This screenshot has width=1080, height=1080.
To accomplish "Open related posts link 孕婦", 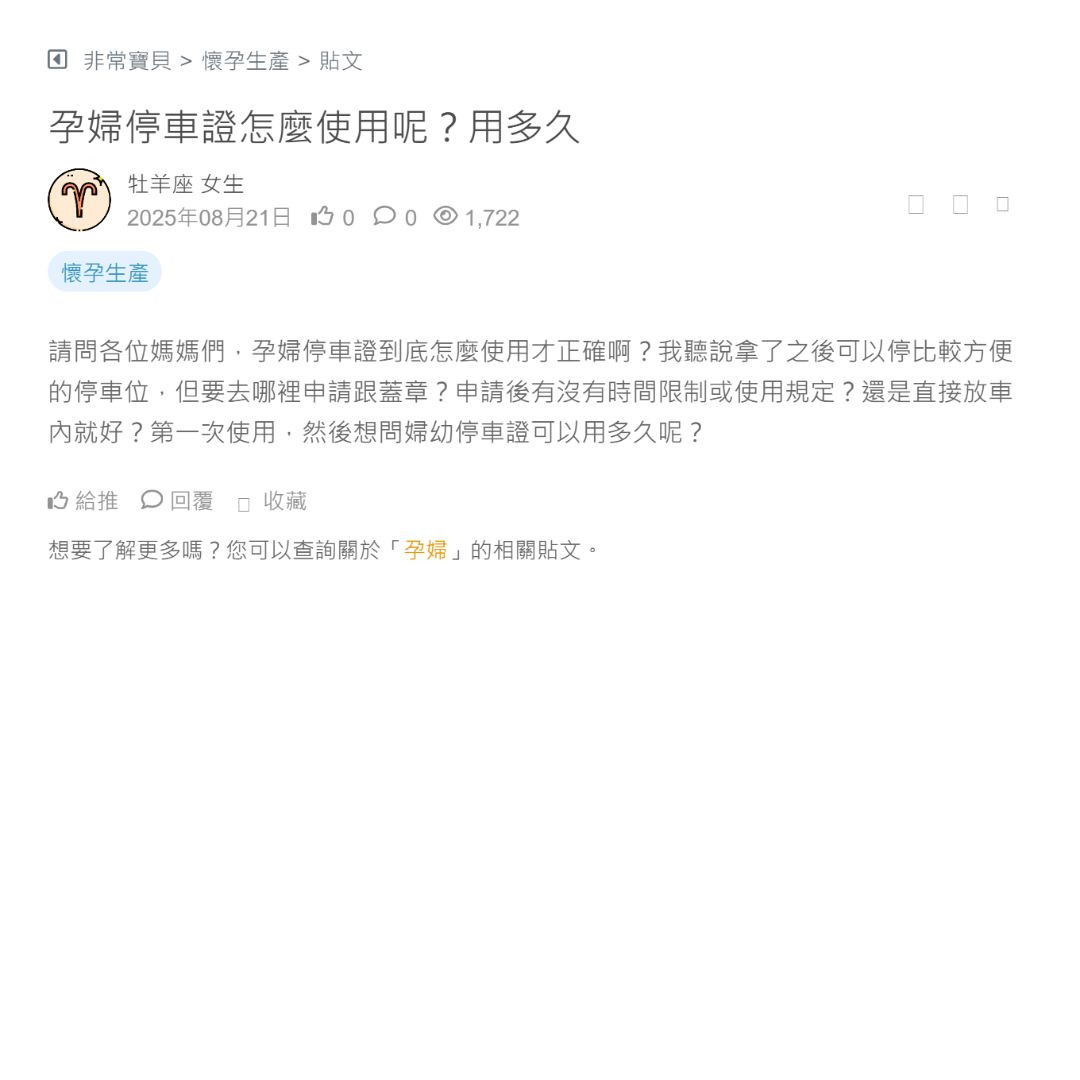I will click(425, 550).
